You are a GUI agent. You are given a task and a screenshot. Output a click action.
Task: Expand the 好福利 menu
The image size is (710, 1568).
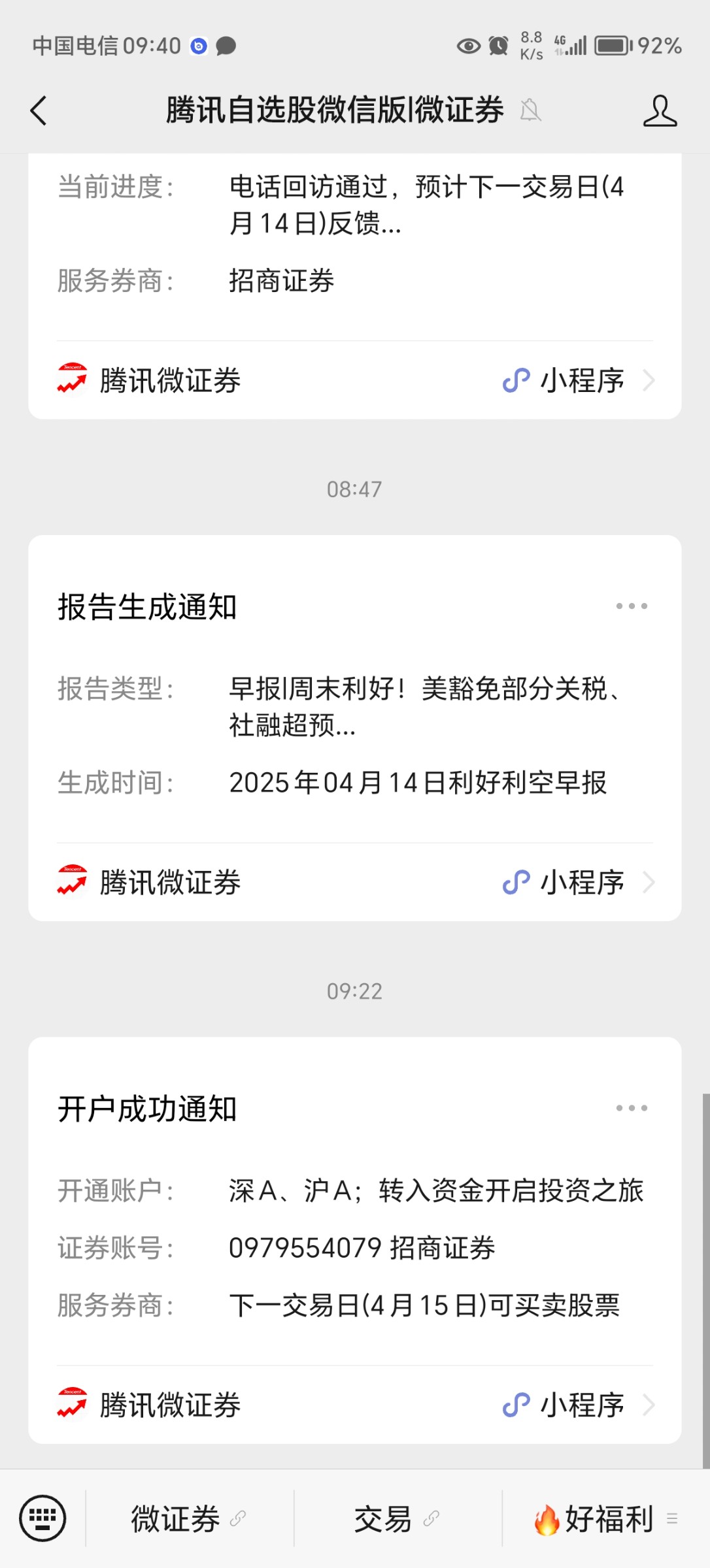[605, 1519]
